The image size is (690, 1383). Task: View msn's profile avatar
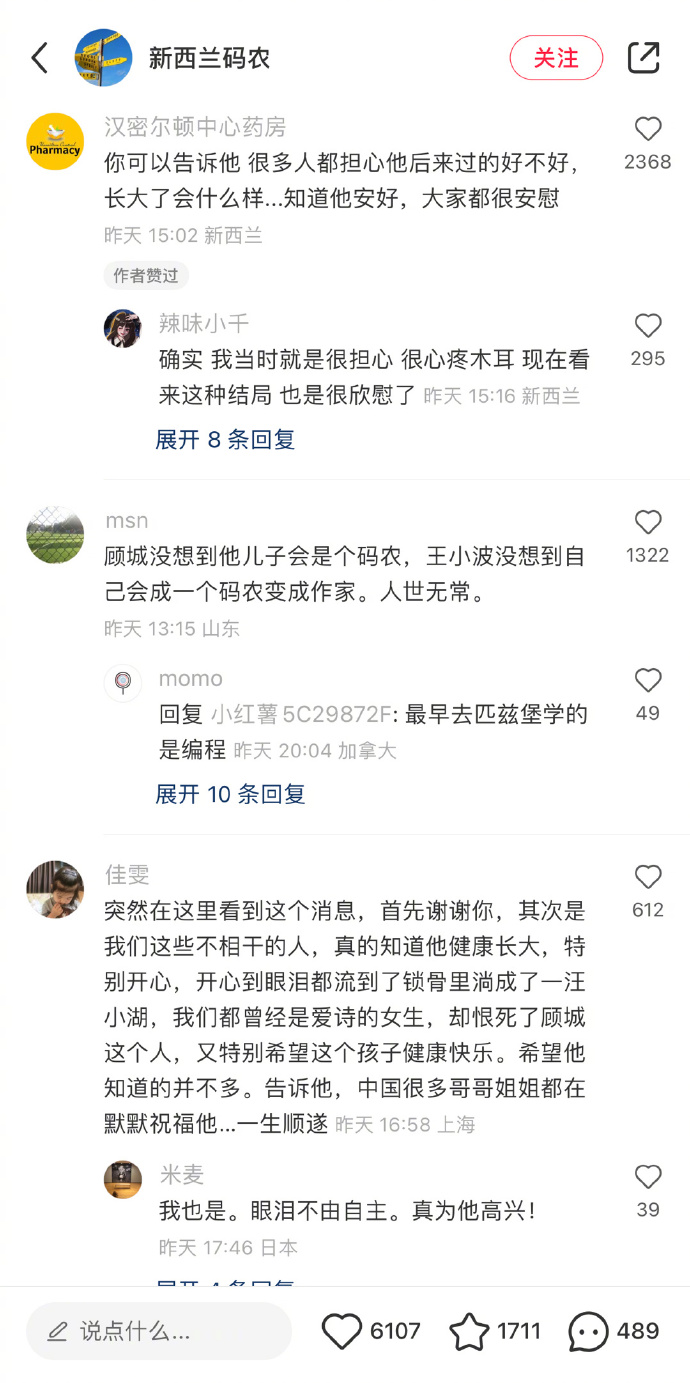point(55,535)
